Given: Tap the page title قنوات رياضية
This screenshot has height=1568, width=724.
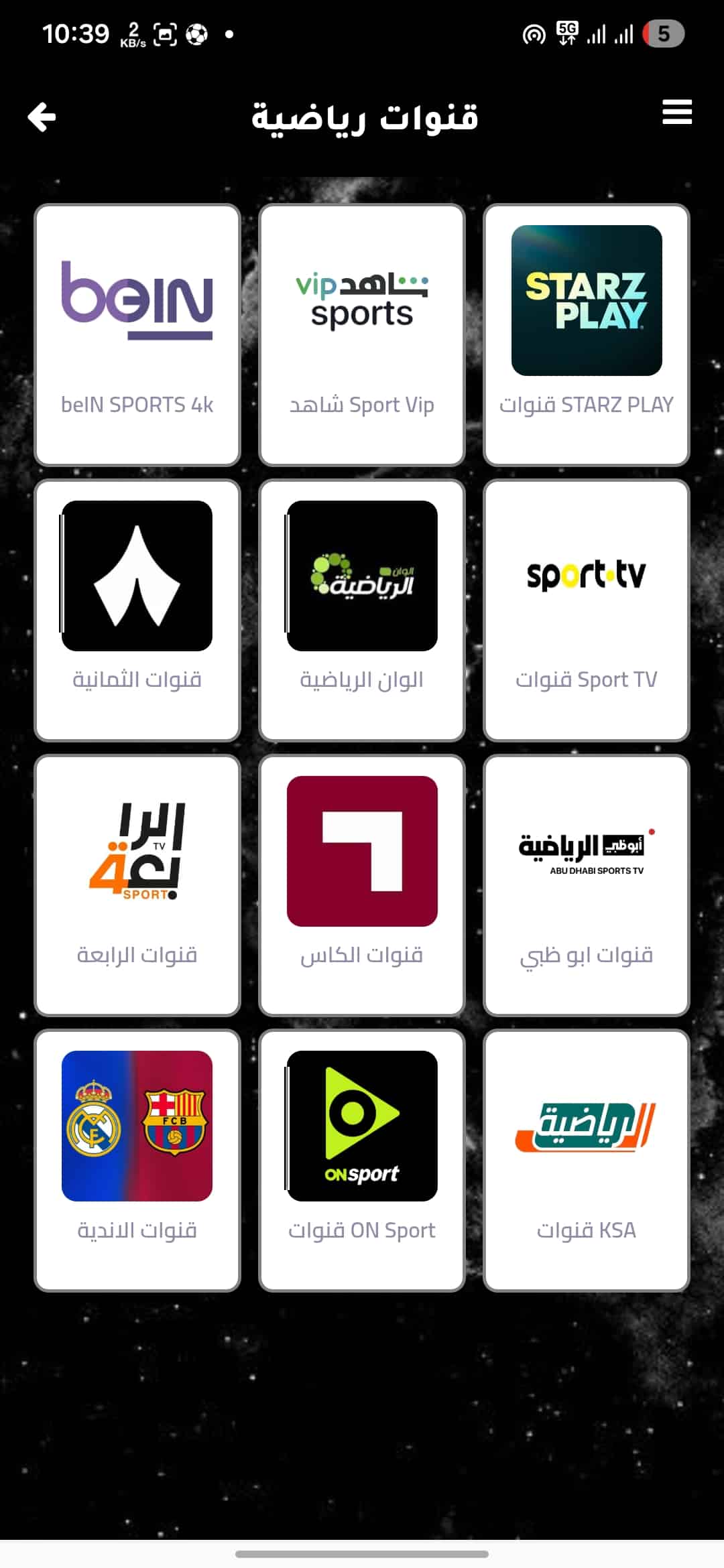Looking at the screenshot, I should (364, 117).
